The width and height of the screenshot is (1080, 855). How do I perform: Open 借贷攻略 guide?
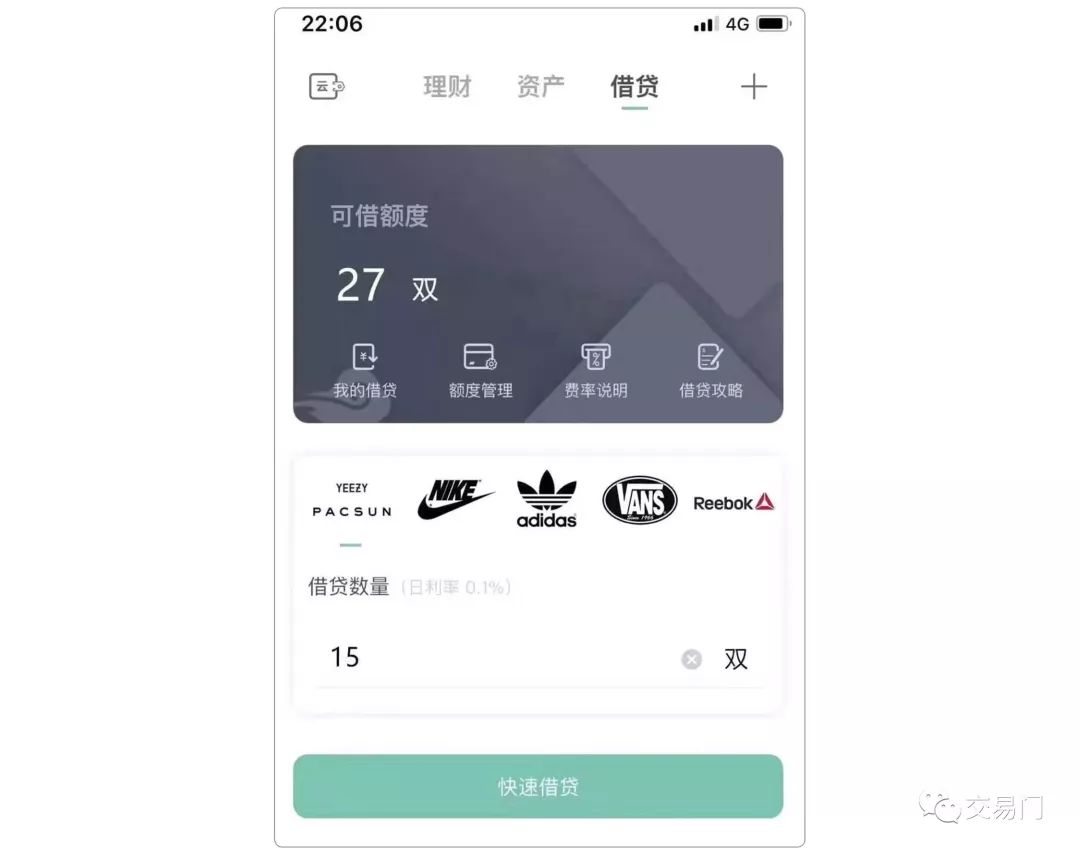[711, 370]
